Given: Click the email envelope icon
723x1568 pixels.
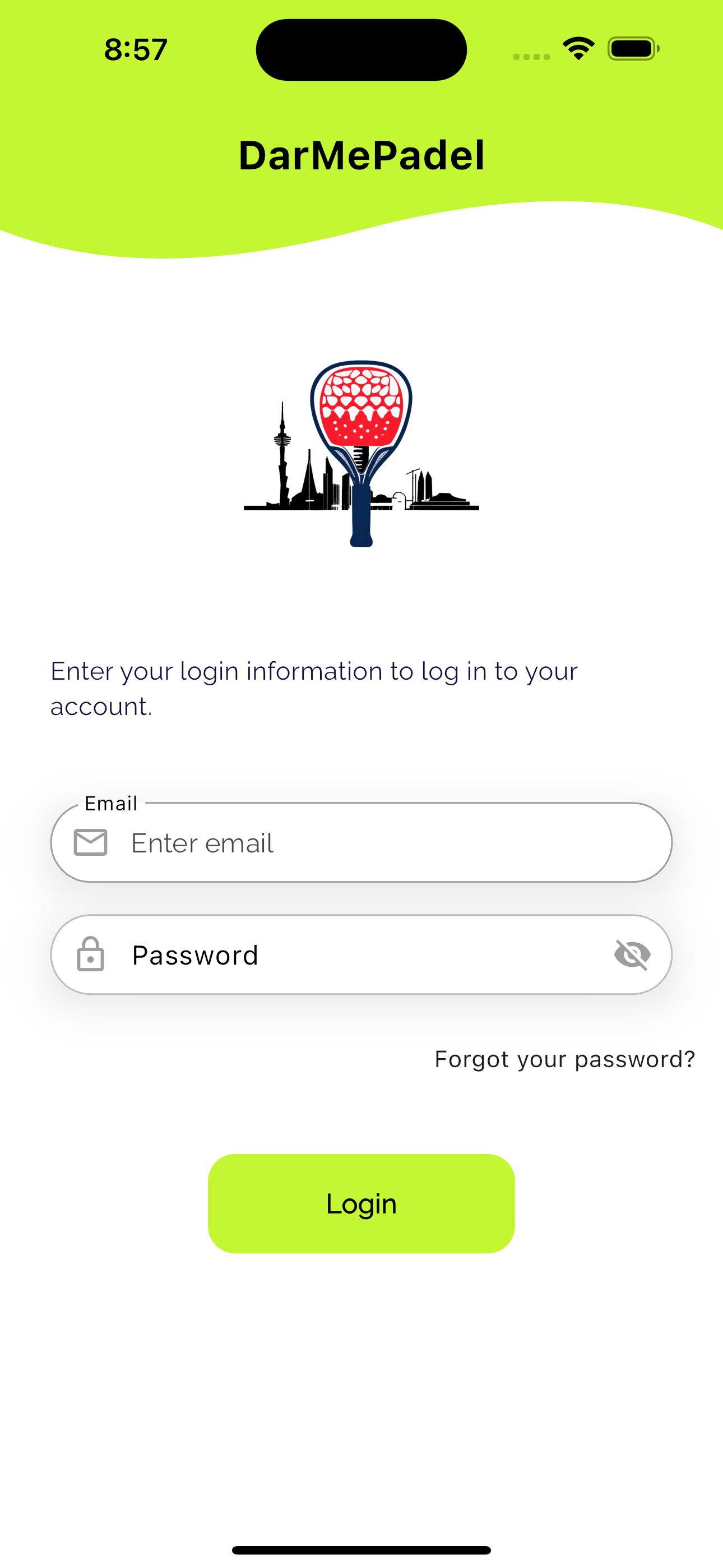Looking at the screenshot, I should coord(91,842).
